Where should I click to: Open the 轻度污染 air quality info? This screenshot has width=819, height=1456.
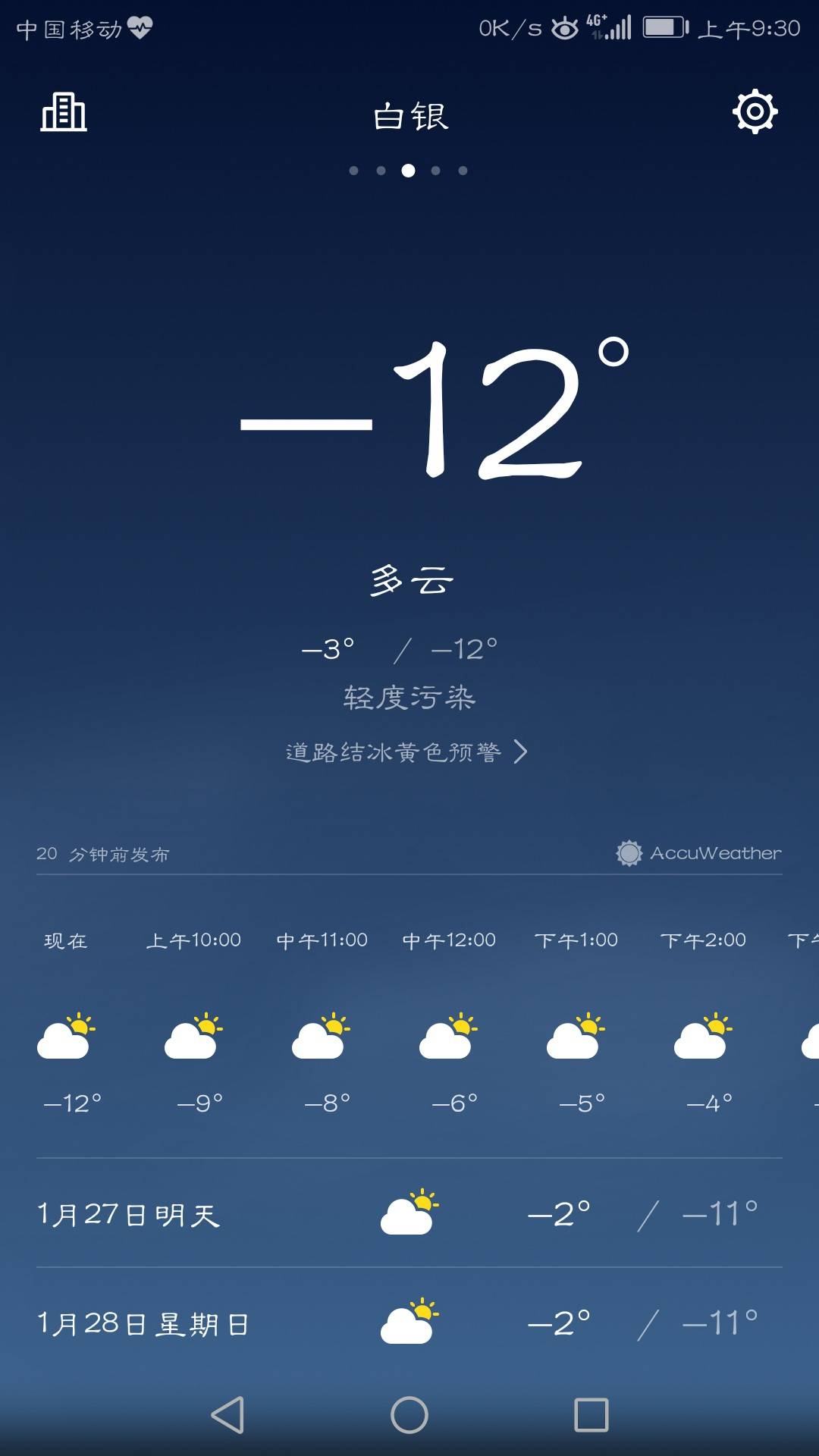(409, 698)
